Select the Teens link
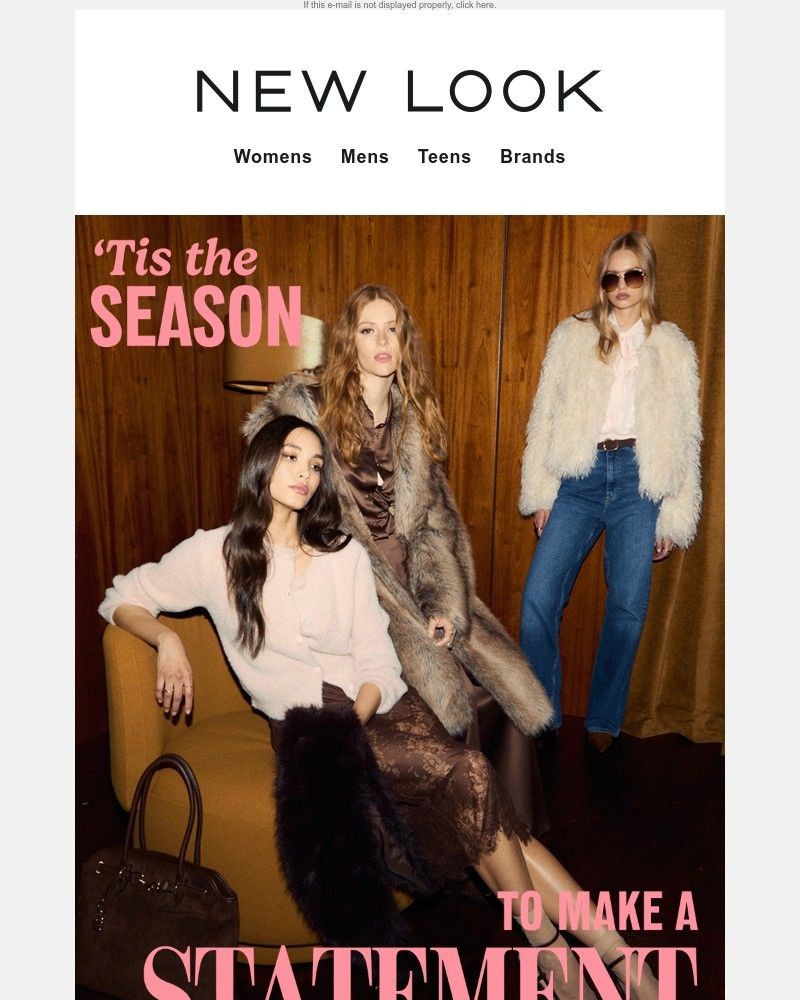 point(444,157)
